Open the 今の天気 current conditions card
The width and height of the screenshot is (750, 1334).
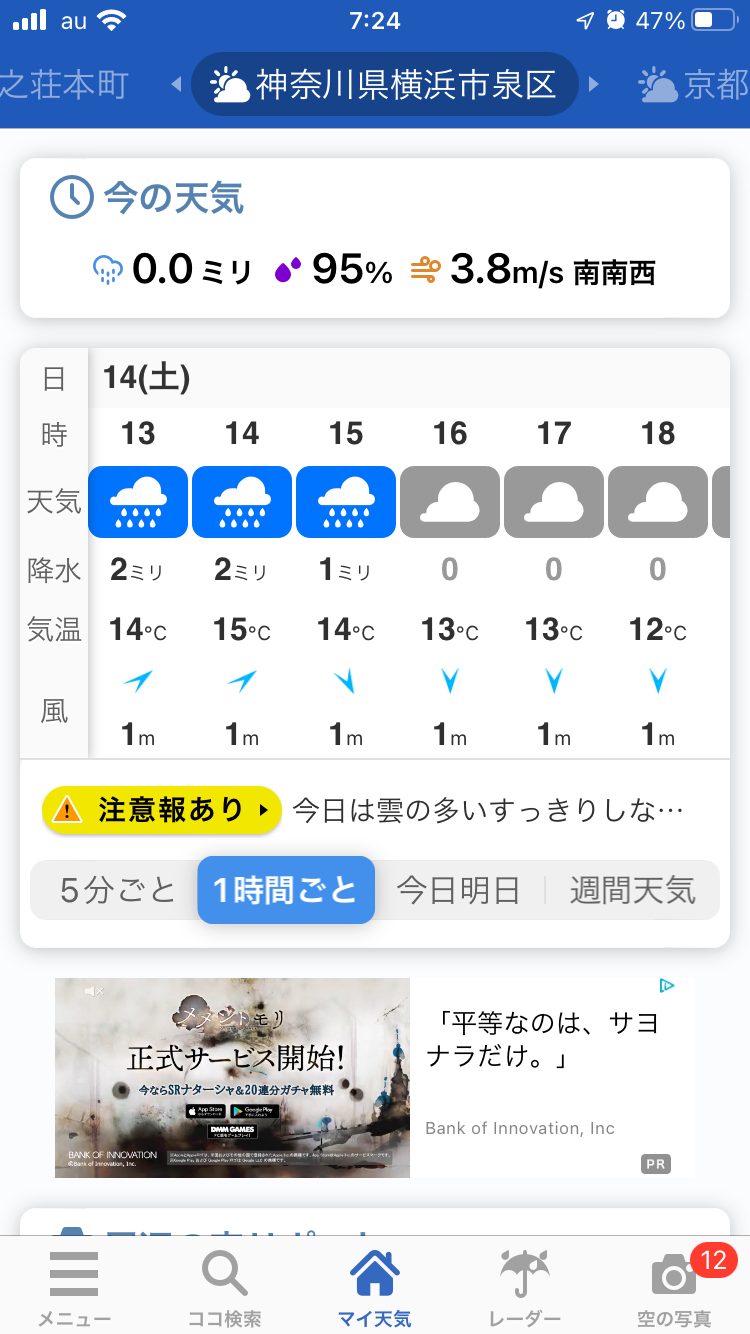(375, 238)
